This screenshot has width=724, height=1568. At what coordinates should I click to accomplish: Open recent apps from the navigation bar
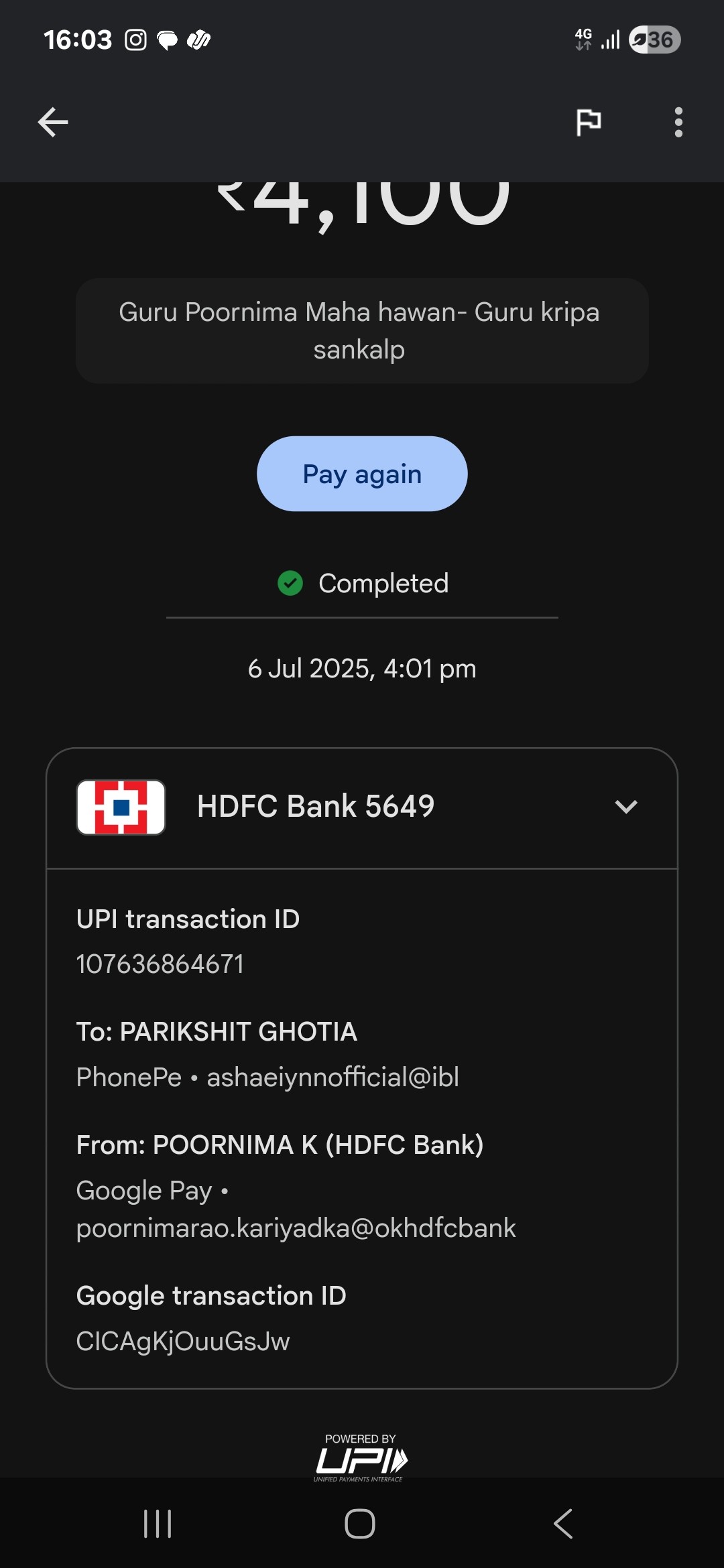158,1524
